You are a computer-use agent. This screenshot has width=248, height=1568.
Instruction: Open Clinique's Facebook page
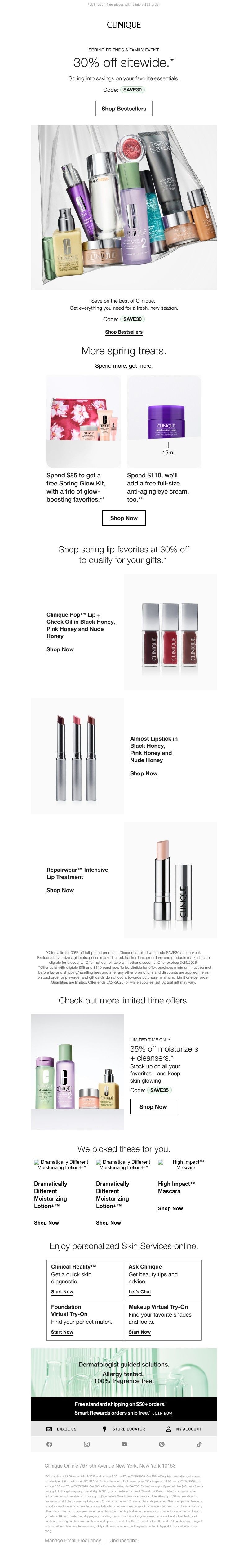pos(49,1444)
